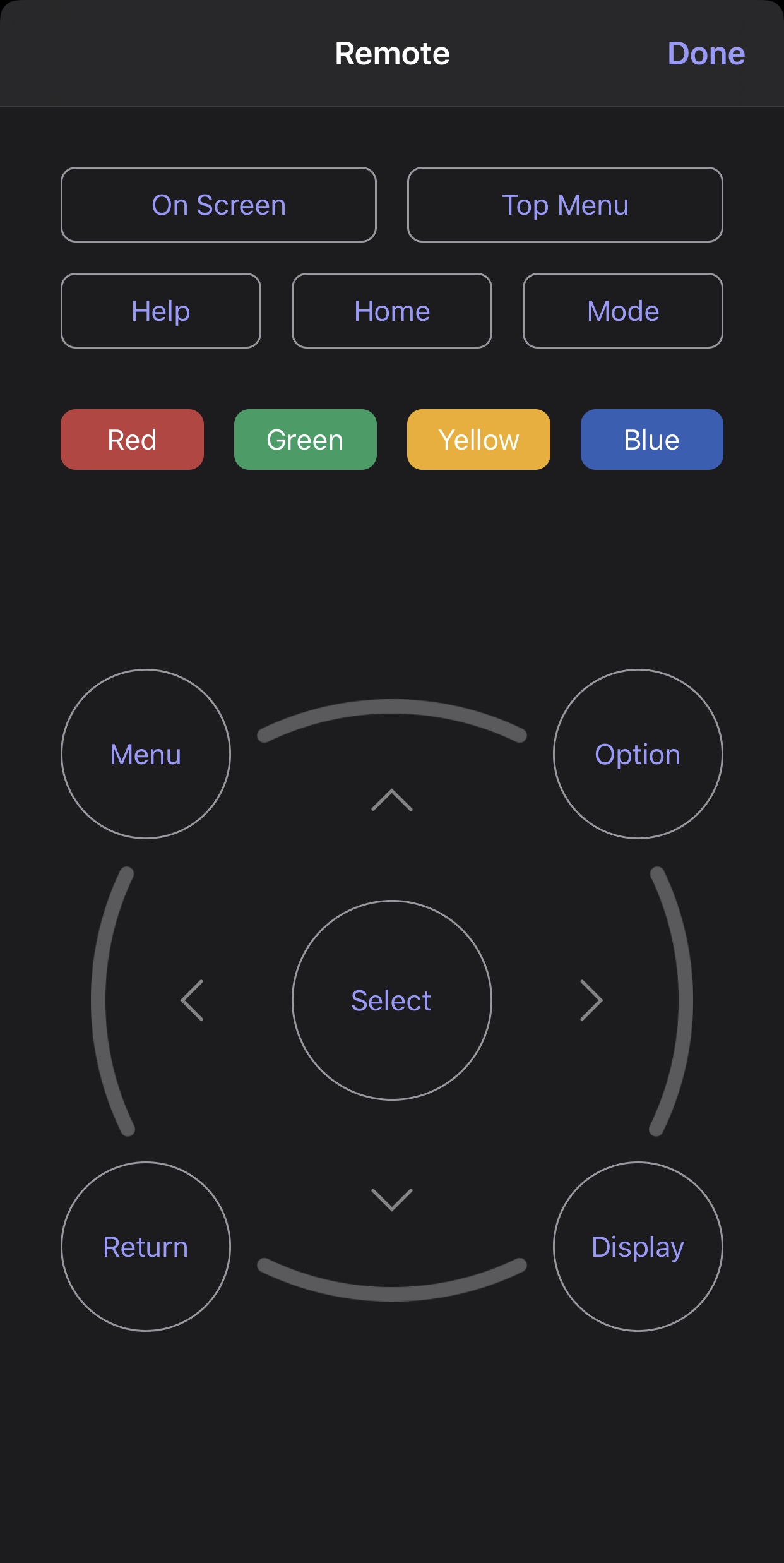Tap the Yellow color button

point(478,440)
